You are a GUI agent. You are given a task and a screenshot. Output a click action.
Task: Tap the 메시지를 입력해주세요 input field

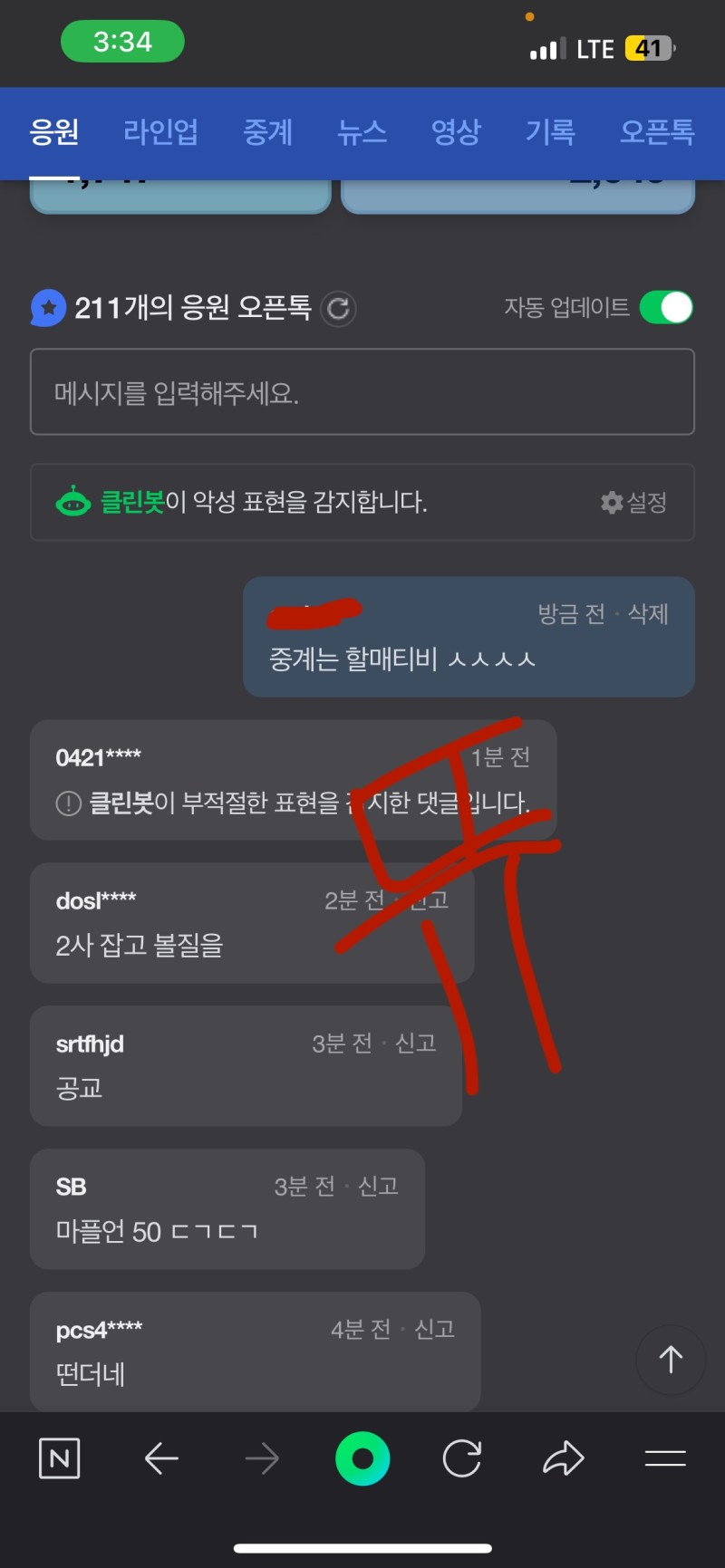pos(362,392)
